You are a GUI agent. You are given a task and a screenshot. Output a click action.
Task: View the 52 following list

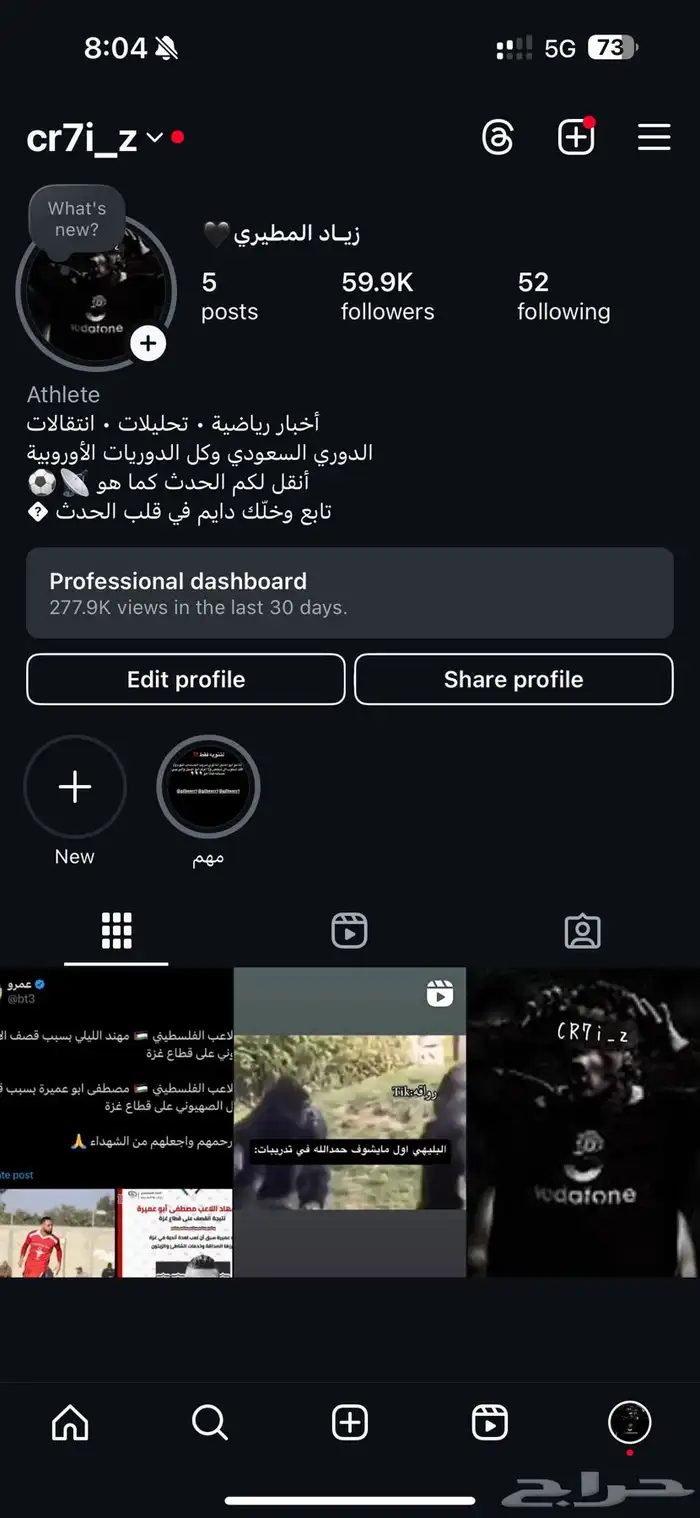563,296
